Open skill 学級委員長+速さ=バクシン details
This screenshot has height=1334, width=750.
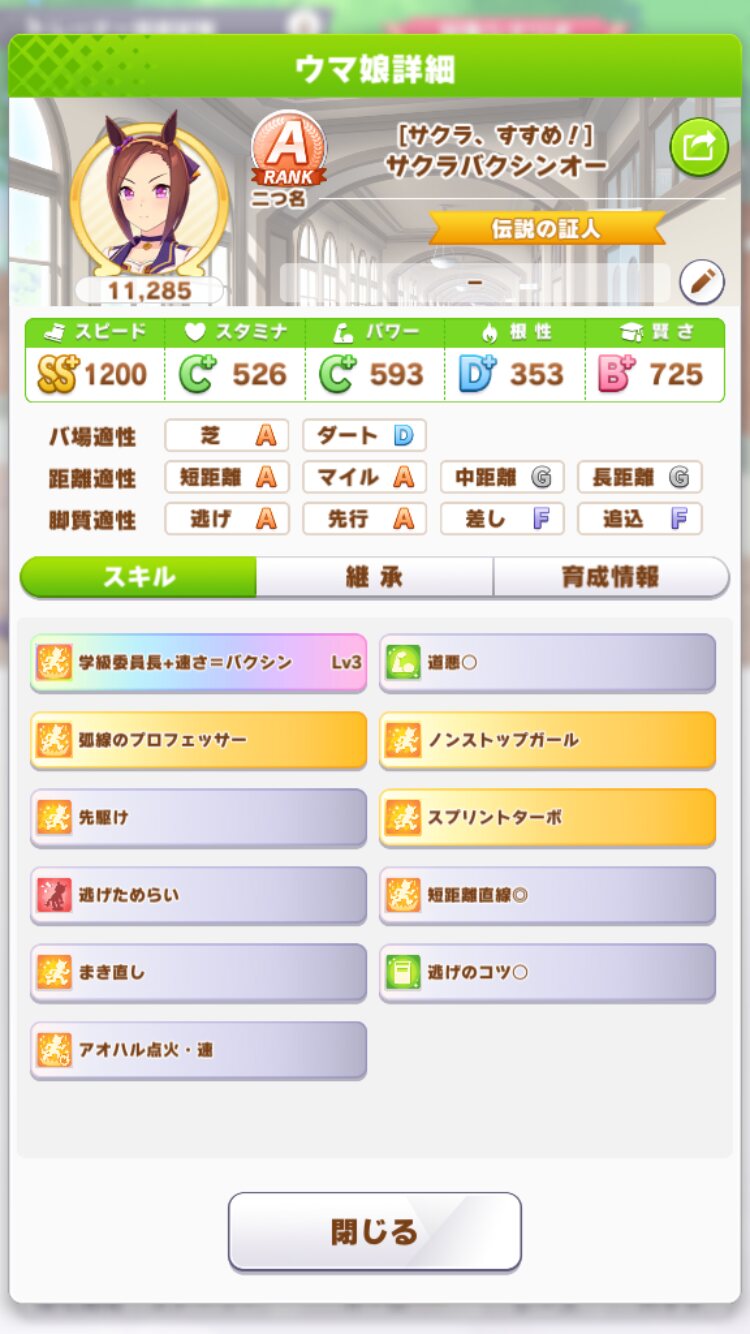(x=198, y=662)
